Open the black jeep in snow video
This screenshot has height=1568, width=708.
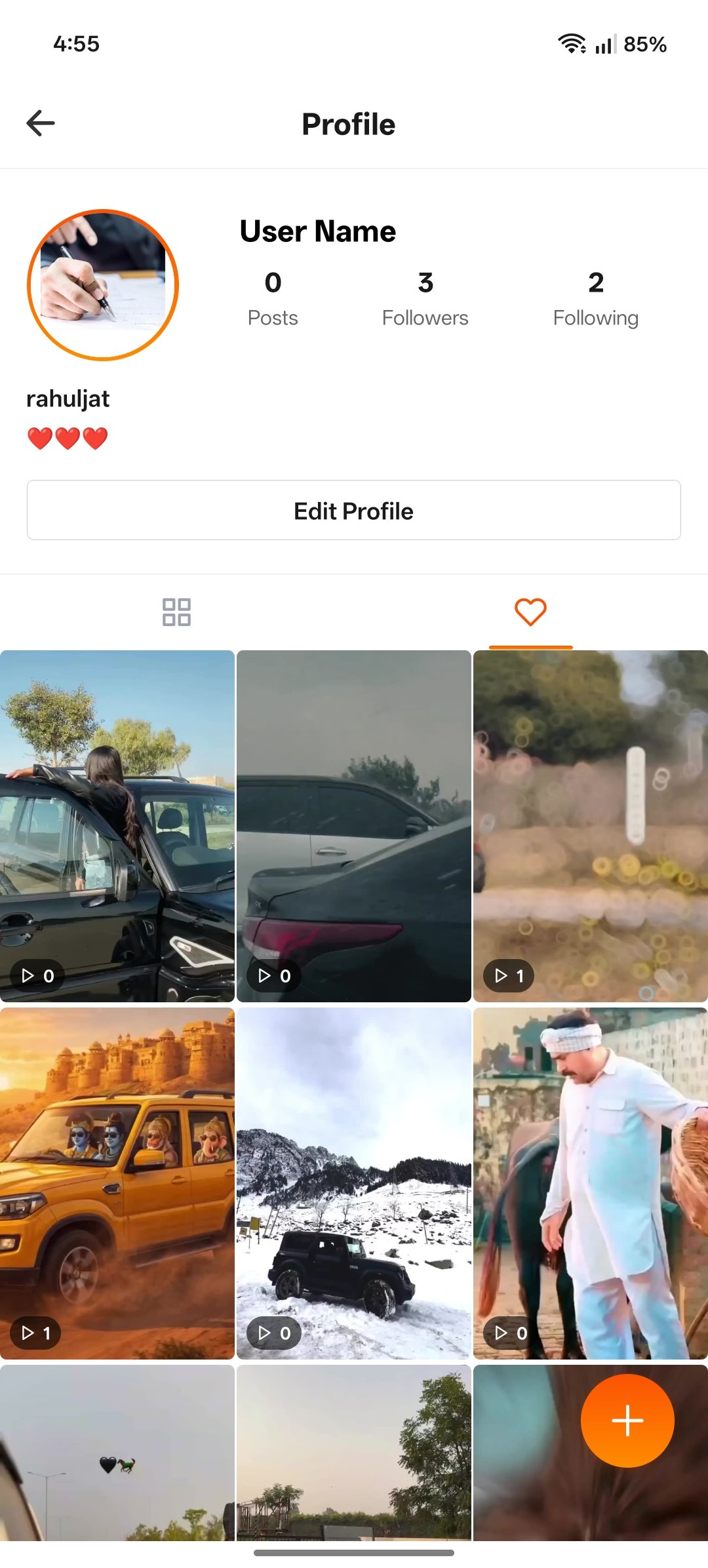click(x=354, y=1183)
